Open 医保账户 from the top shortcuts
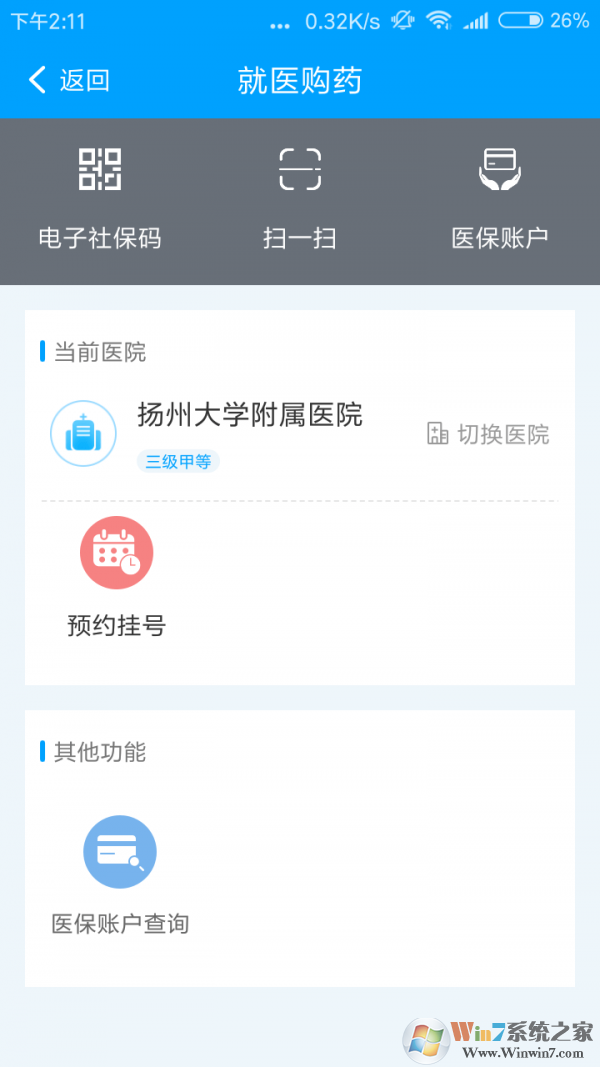 (x=500, y=198)
